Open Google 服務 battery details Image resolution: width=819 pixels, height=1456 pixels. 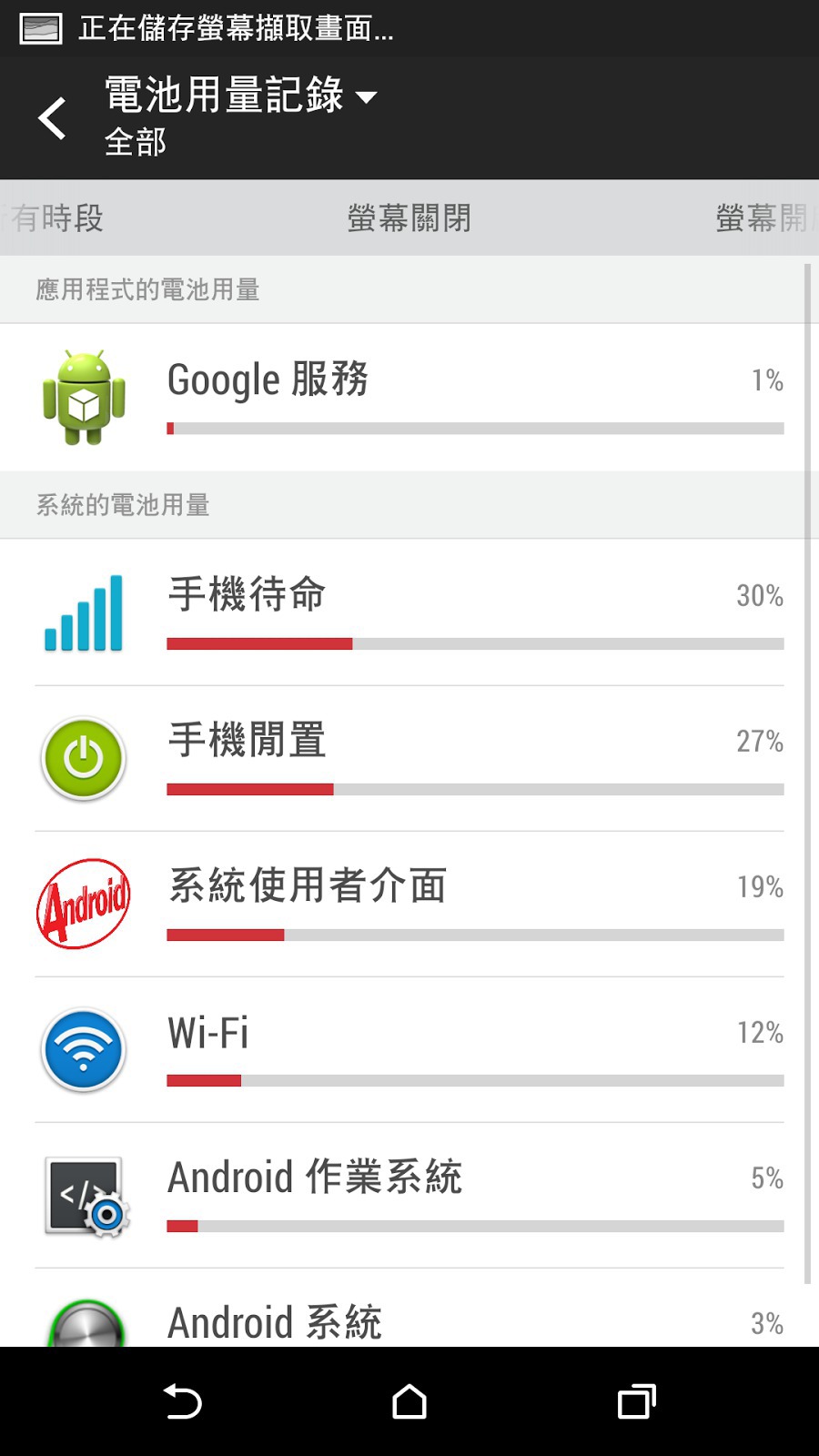point(409,398)
